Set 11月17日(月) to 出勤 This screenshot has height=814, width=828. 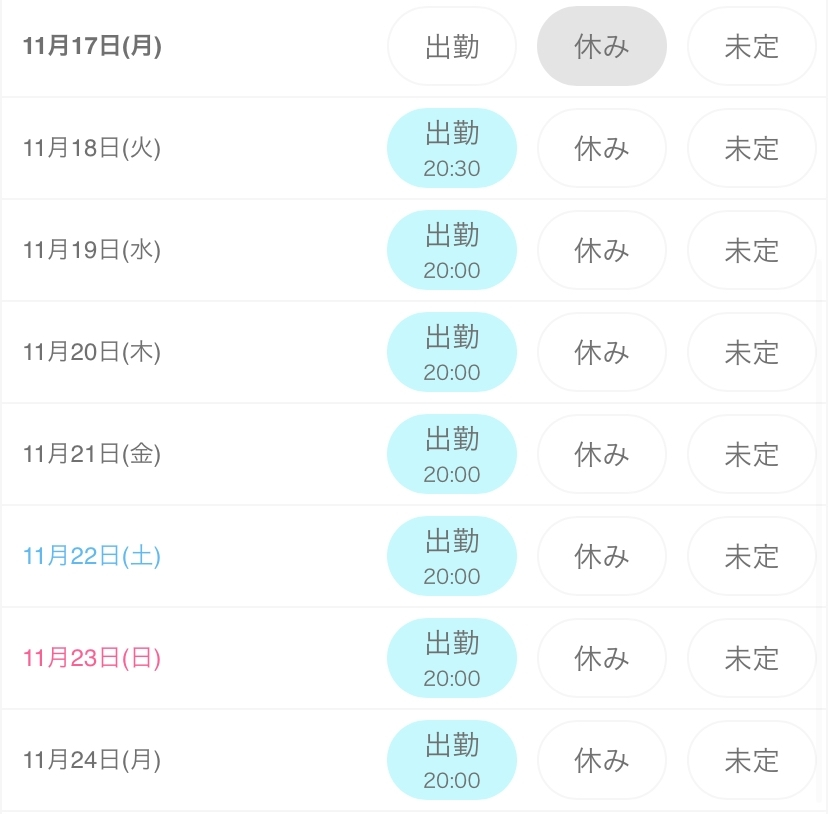pos(452,46)
